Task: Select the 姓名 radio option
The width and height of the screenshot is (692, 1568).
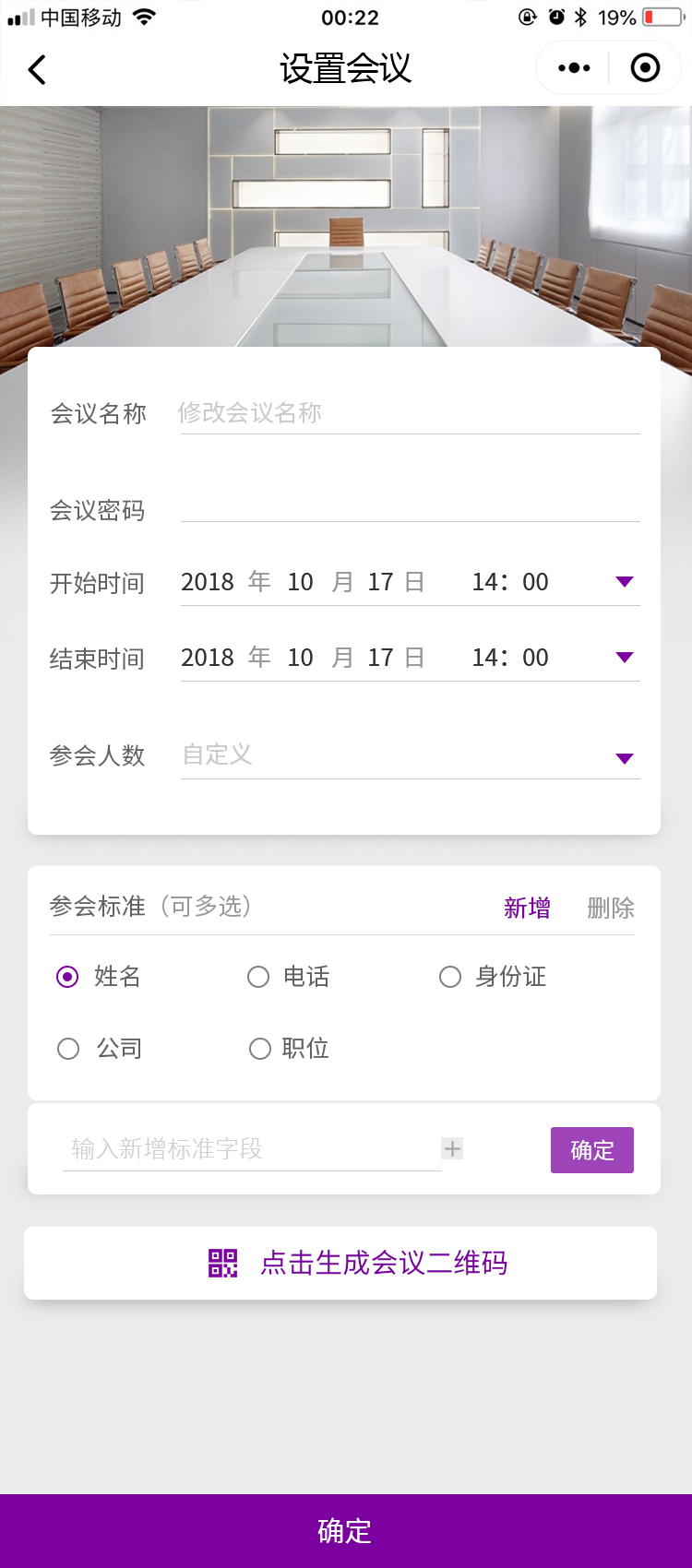Action: [66, 977]
